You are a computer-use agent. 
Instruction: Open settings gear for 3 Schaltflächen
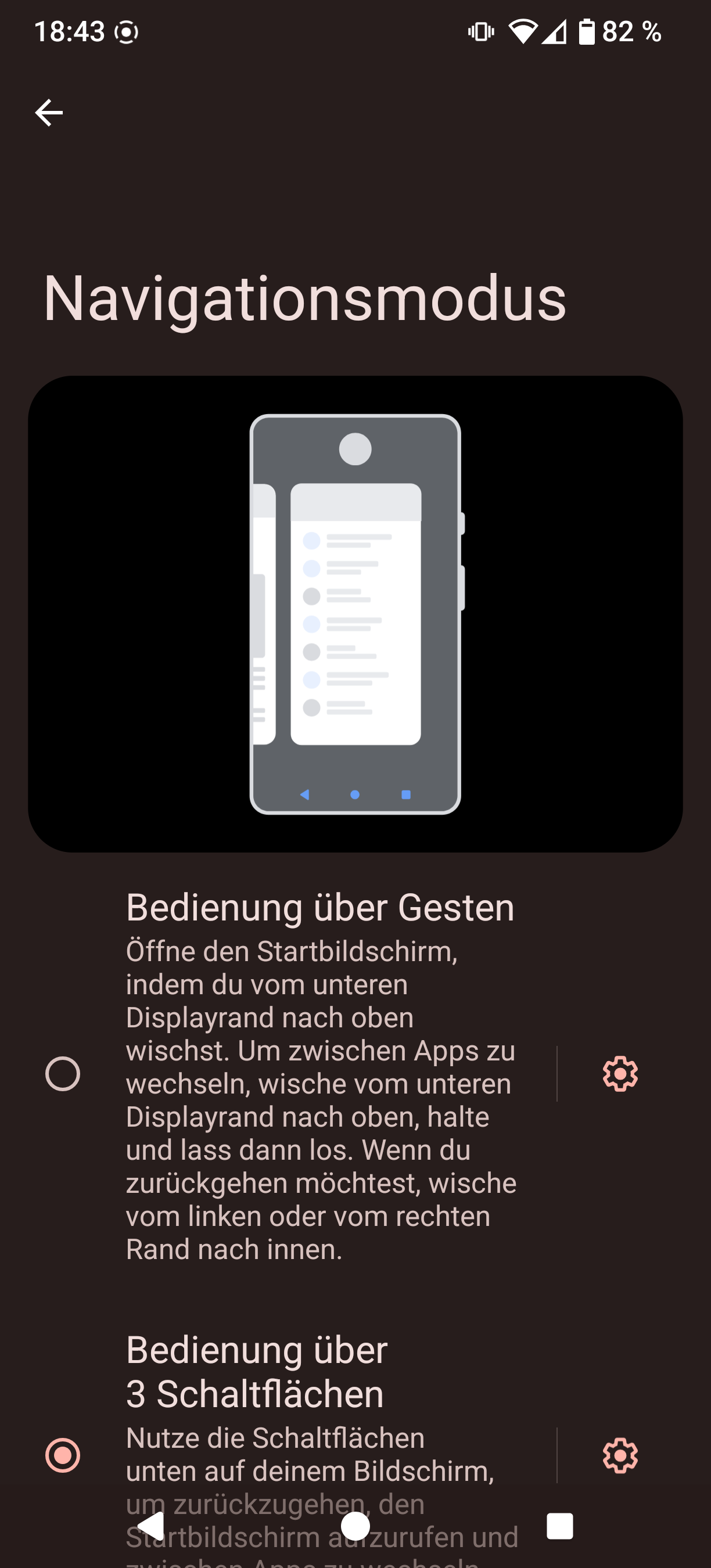coord(620,1455)
